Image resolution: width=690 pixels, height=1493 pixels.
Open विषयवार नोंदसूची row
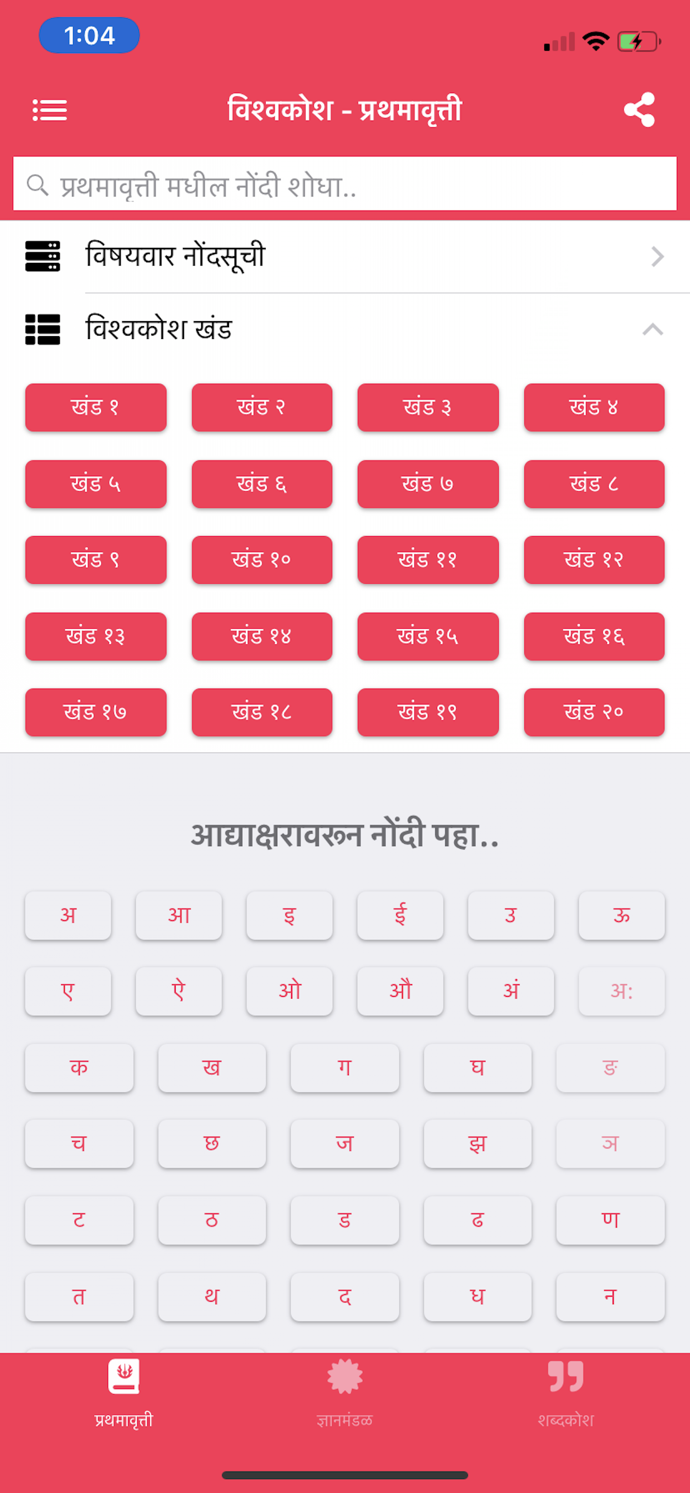click(345, 257)
